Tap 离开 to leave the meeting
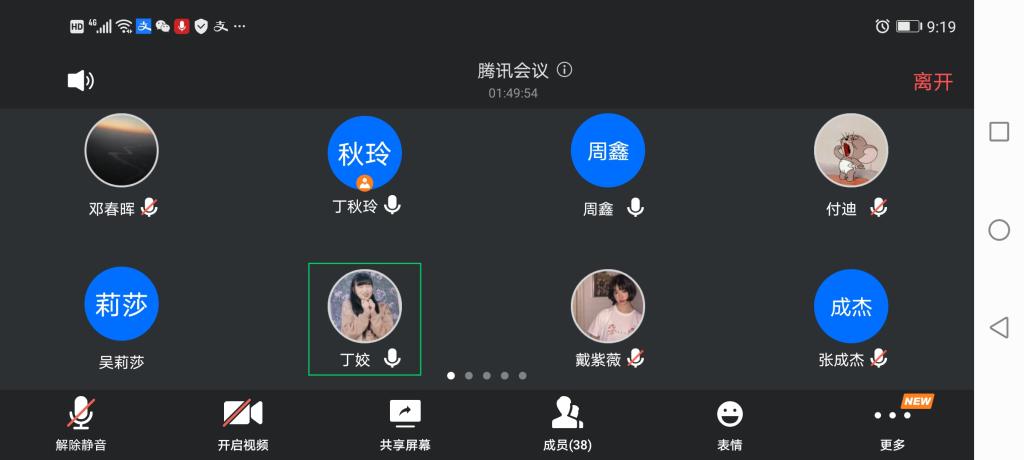 tap(932, 82)
